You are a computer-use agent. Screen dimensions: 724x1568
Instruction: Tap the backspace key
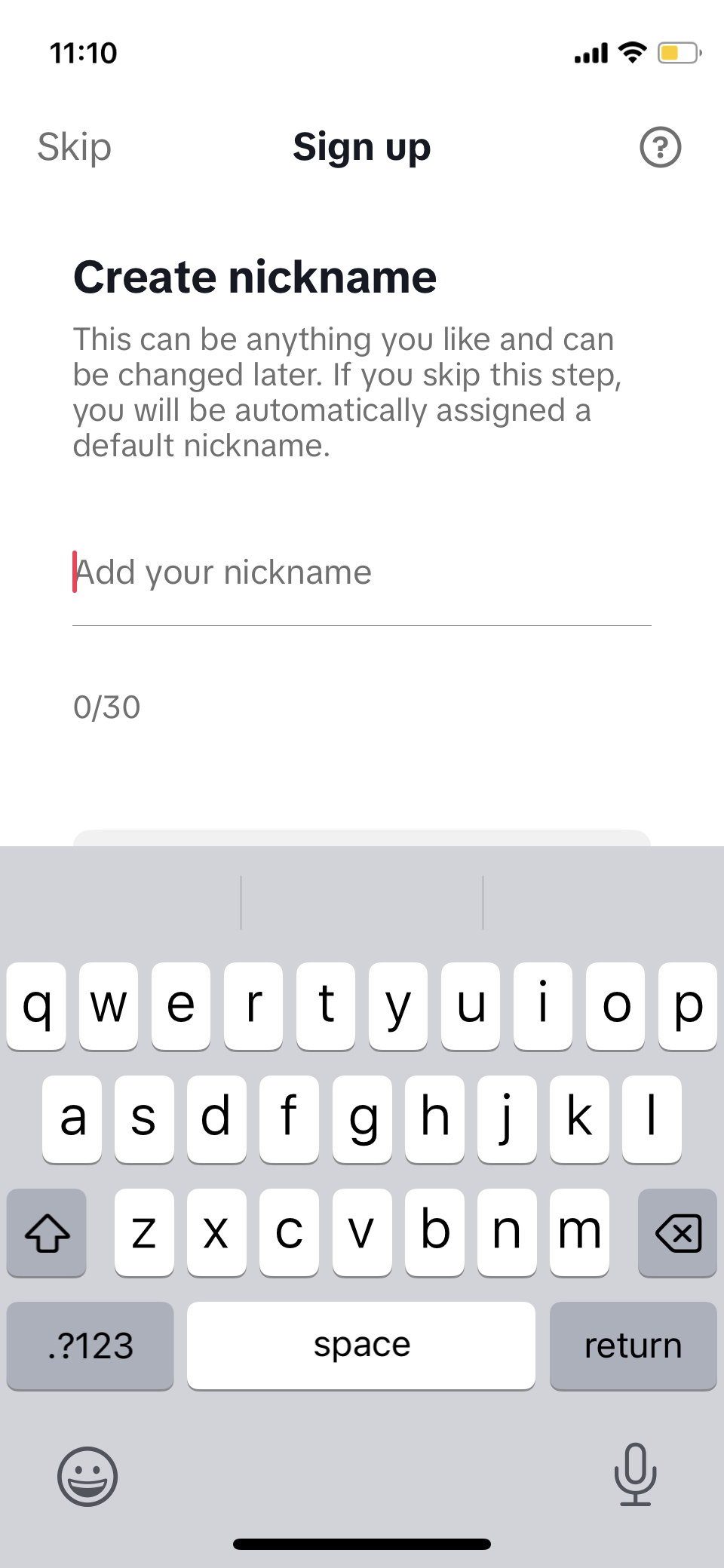click(677, 1232)
